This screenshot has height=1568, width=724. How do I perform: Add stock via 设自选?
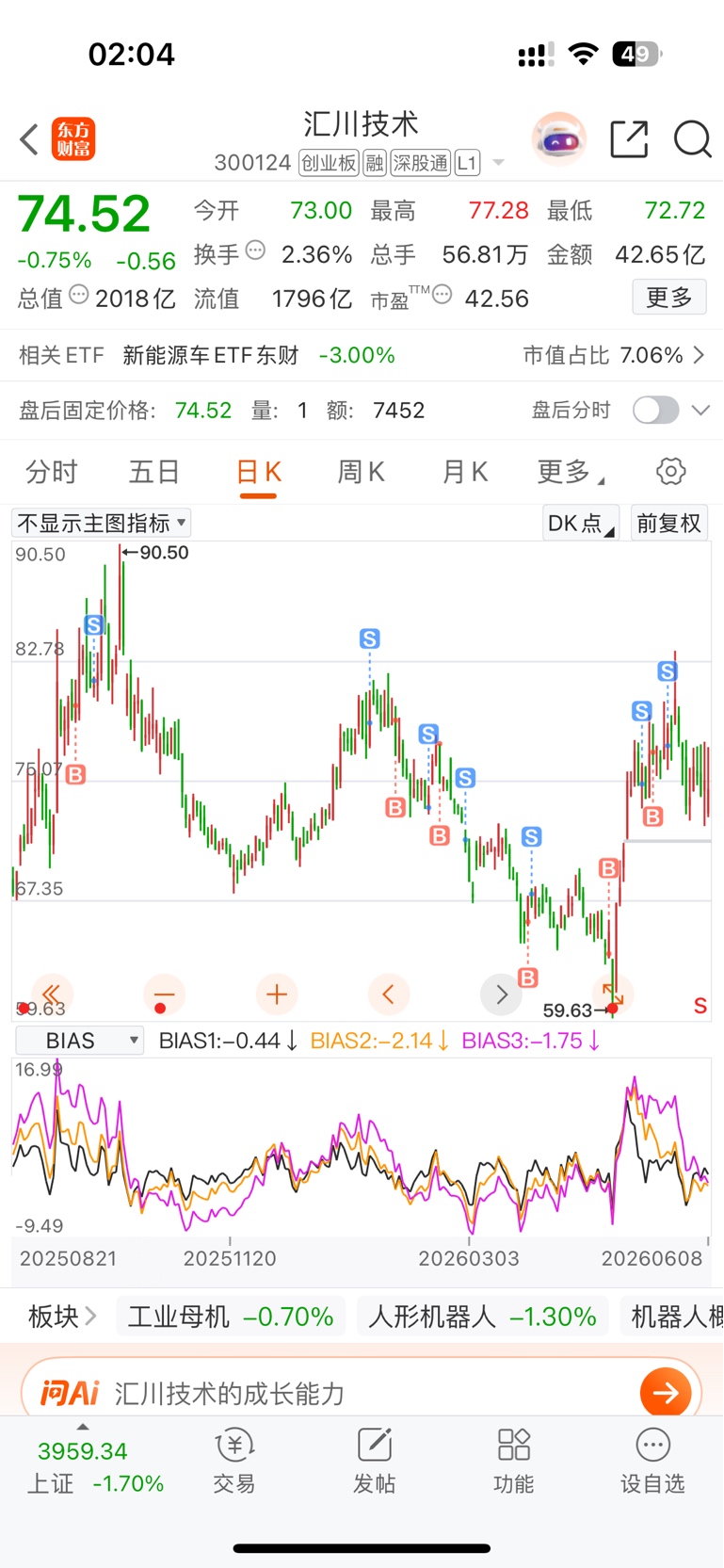click(x=652, y=1462)
